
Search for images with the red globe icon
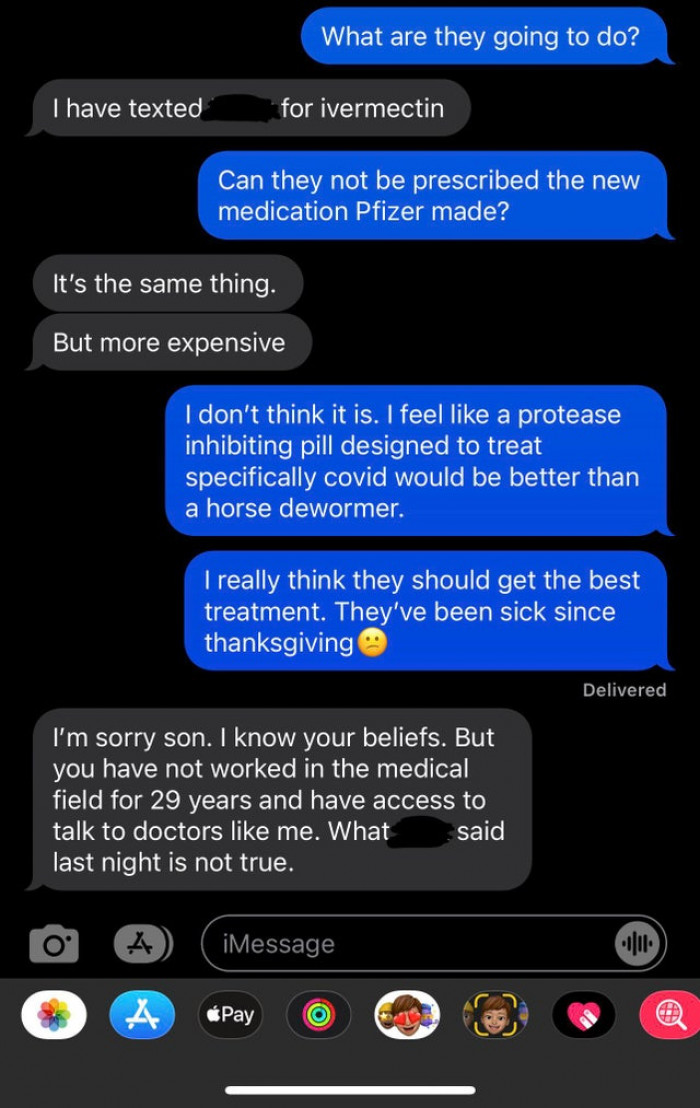[669, 1015]
